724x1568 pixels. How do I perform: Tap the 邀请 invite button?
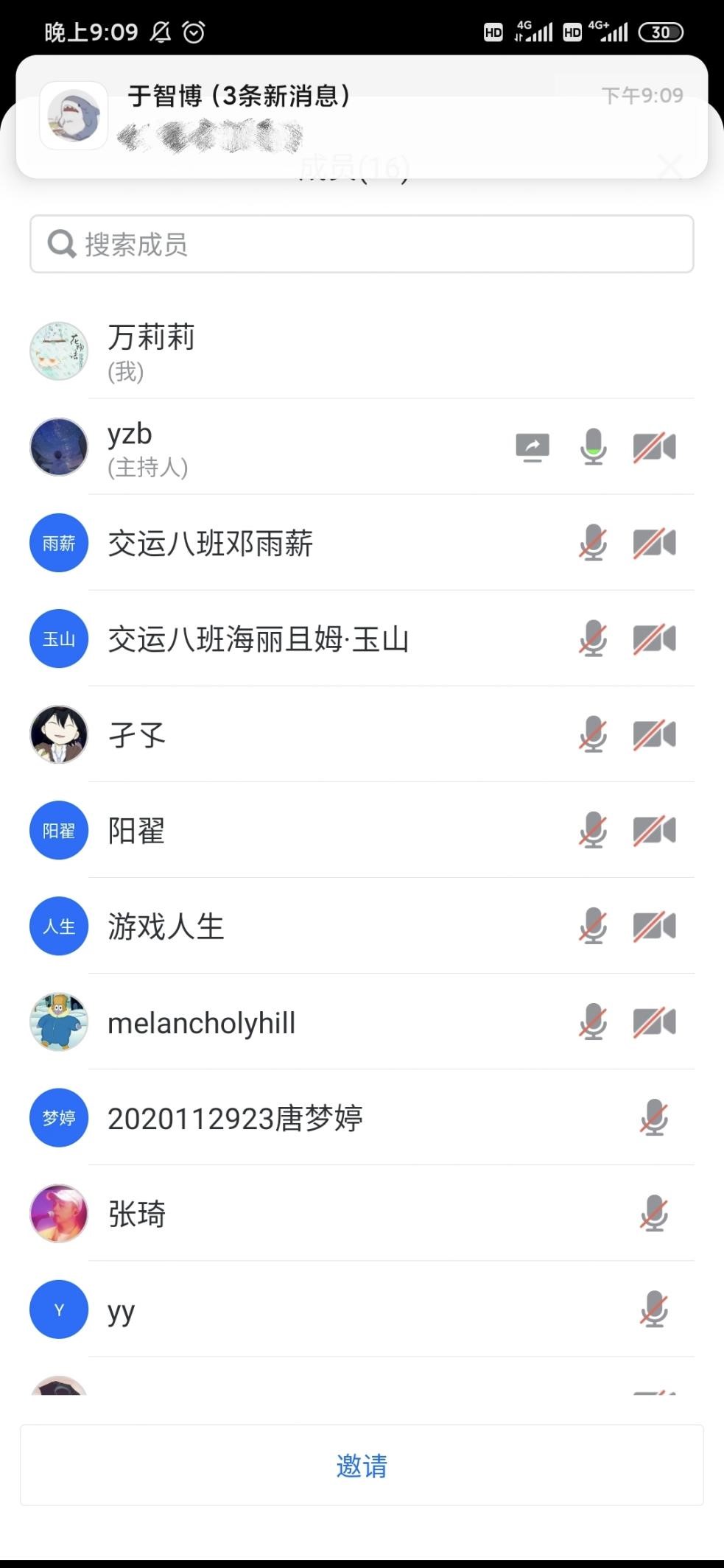click(361, 1465)
